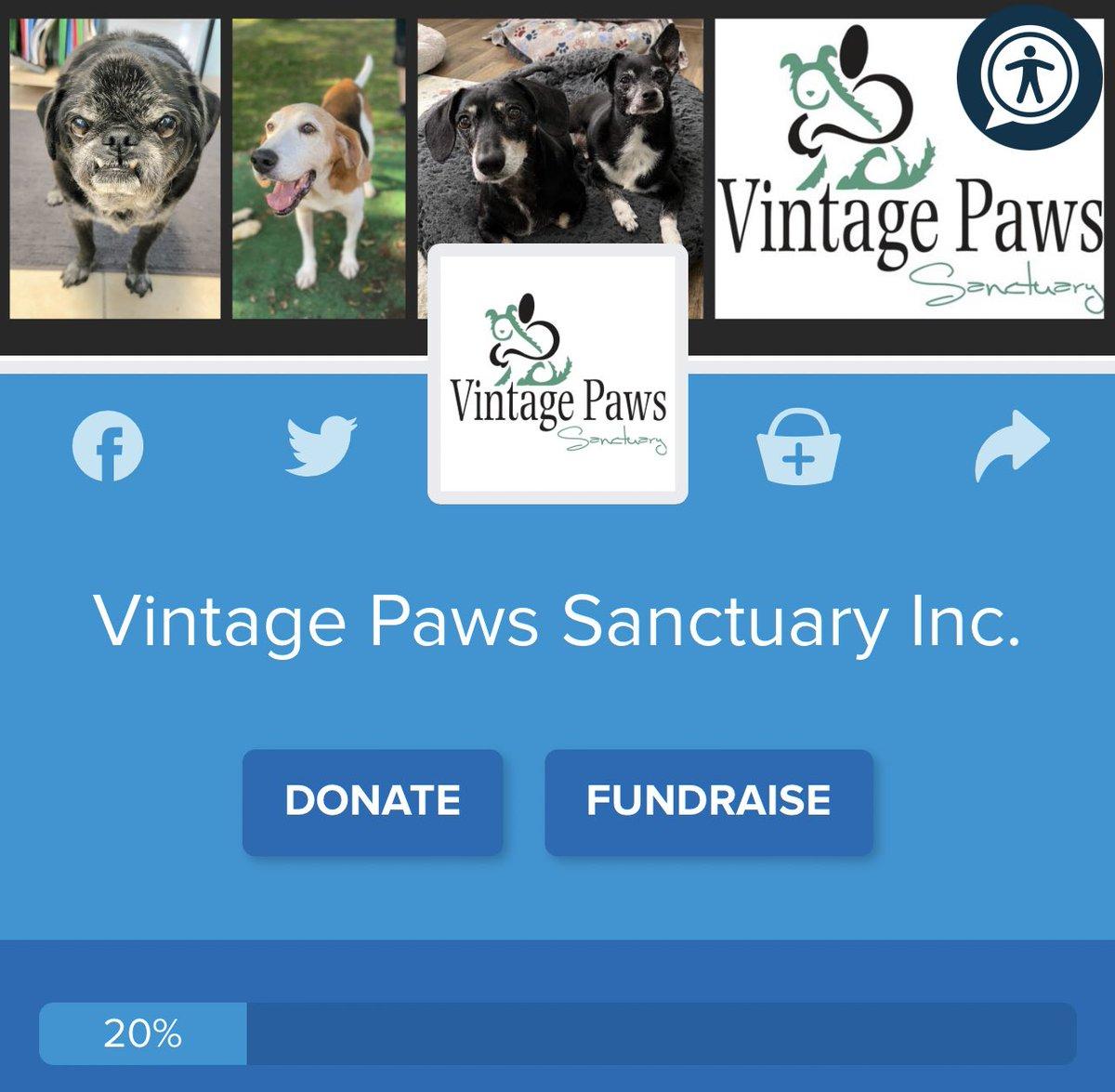Share the fundraiser on Facebook

pyautogui.click(x=108, y=446)
